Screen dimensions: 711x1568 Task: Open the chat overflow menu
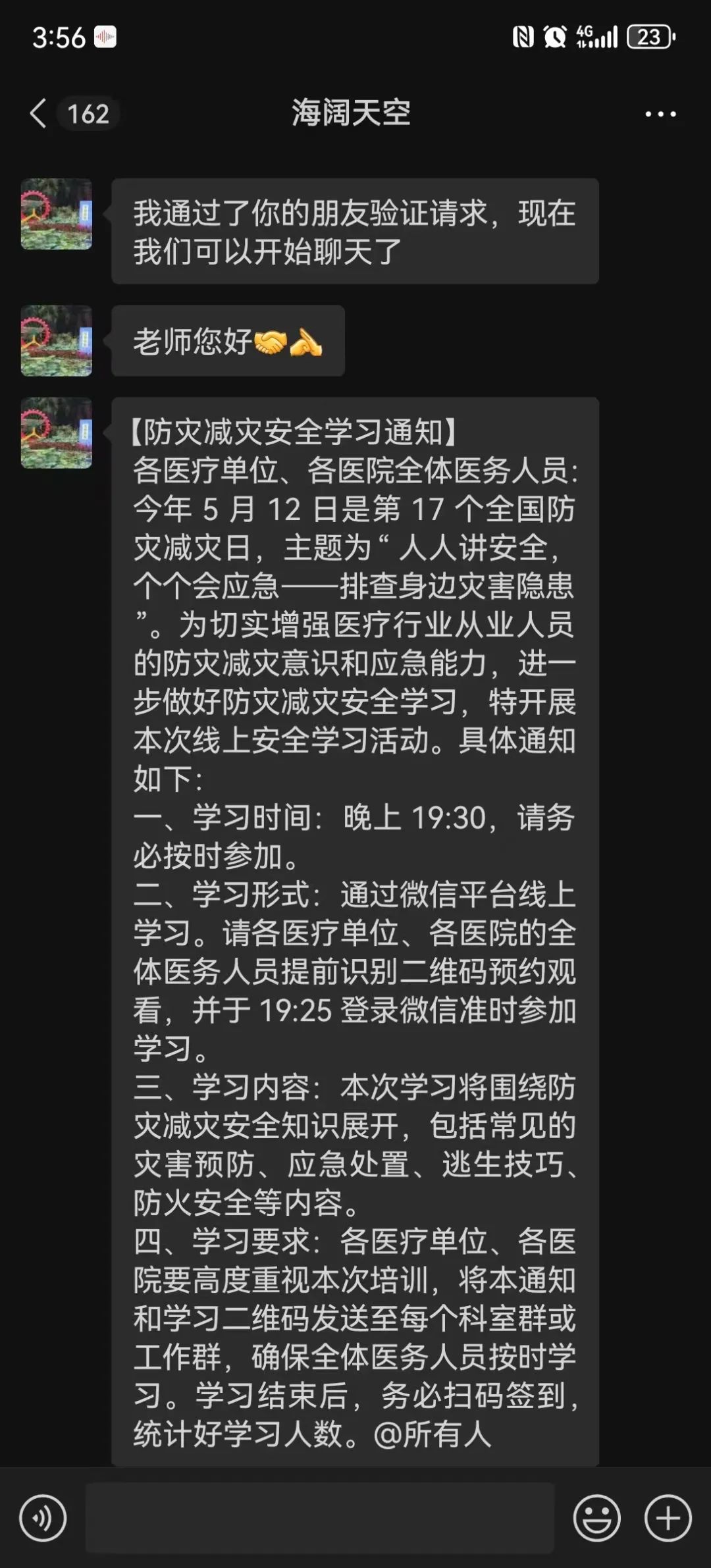click(660, 114)
